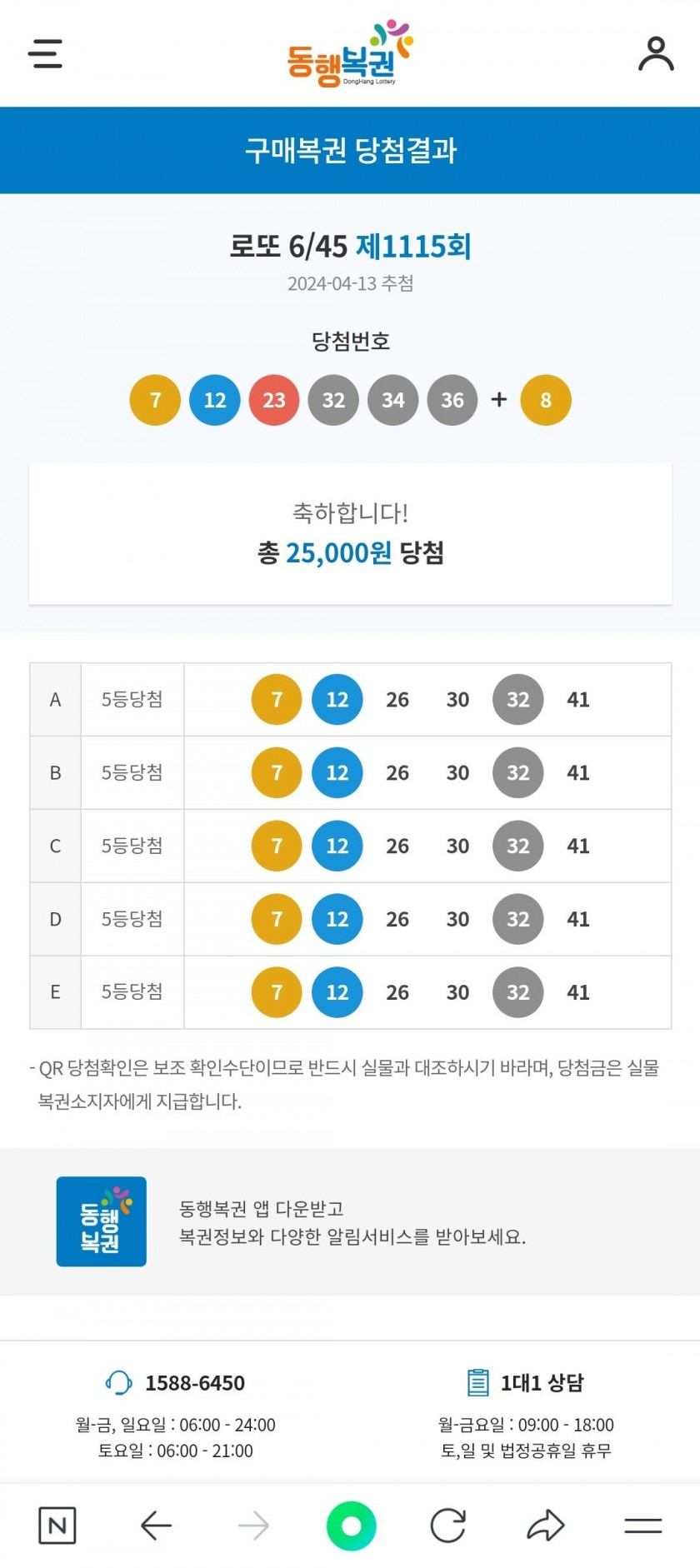Screen dimensions: 700x1568
Task: Share this page
Action: coord(546,1526)
